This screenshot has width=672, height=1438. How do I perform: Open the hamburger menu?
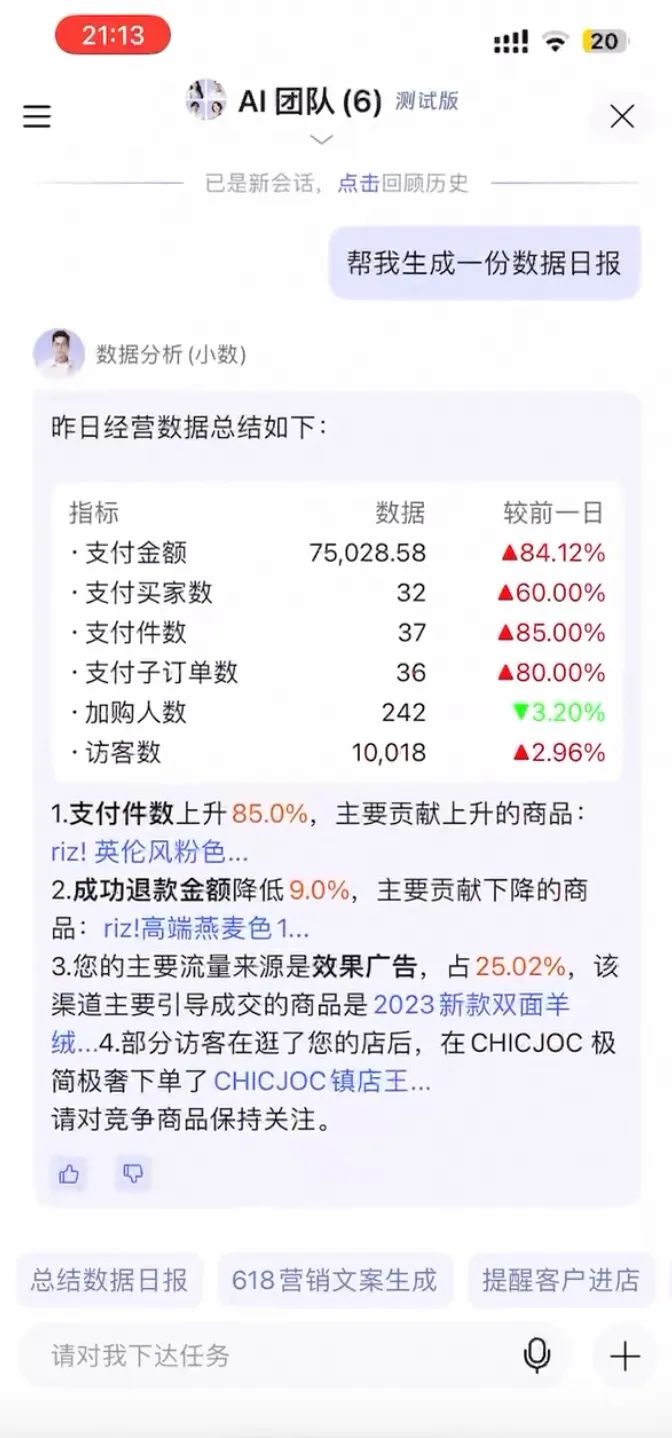pos(37,117)
